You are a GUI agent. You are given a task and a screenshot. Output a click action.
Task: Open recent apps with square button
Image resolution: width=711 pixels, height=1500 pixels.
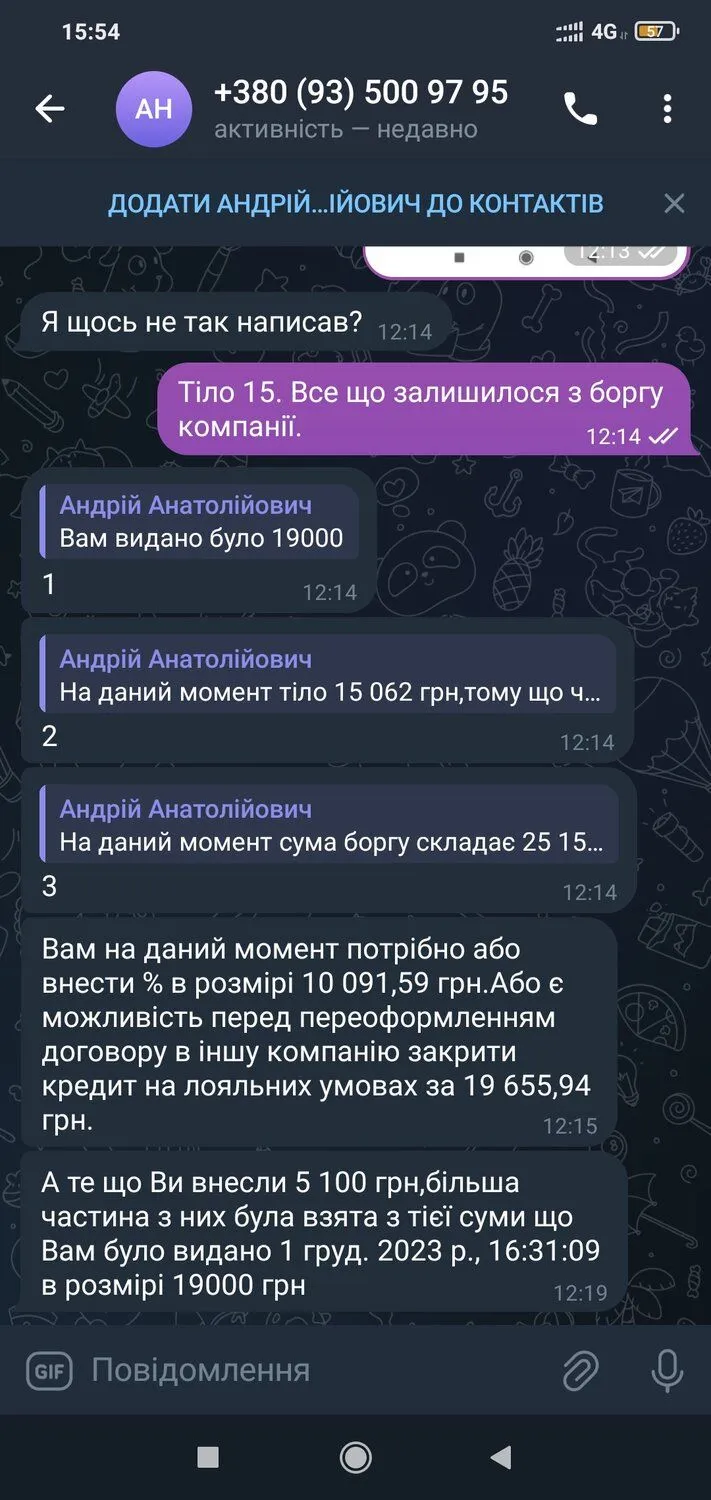pyautogui.click(x=208, y=1457)
